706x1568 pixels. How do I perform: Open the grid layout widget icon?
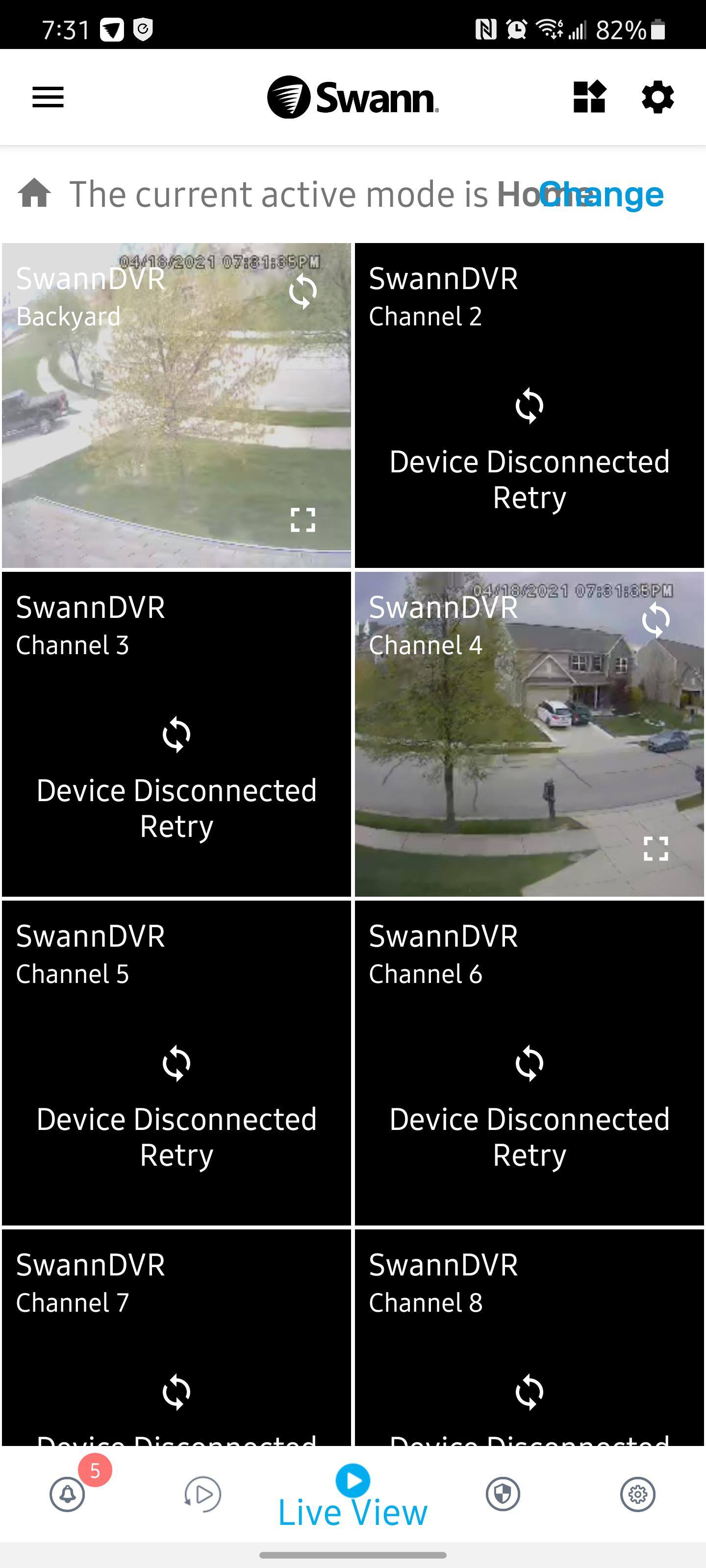click(x=589, y=98)
